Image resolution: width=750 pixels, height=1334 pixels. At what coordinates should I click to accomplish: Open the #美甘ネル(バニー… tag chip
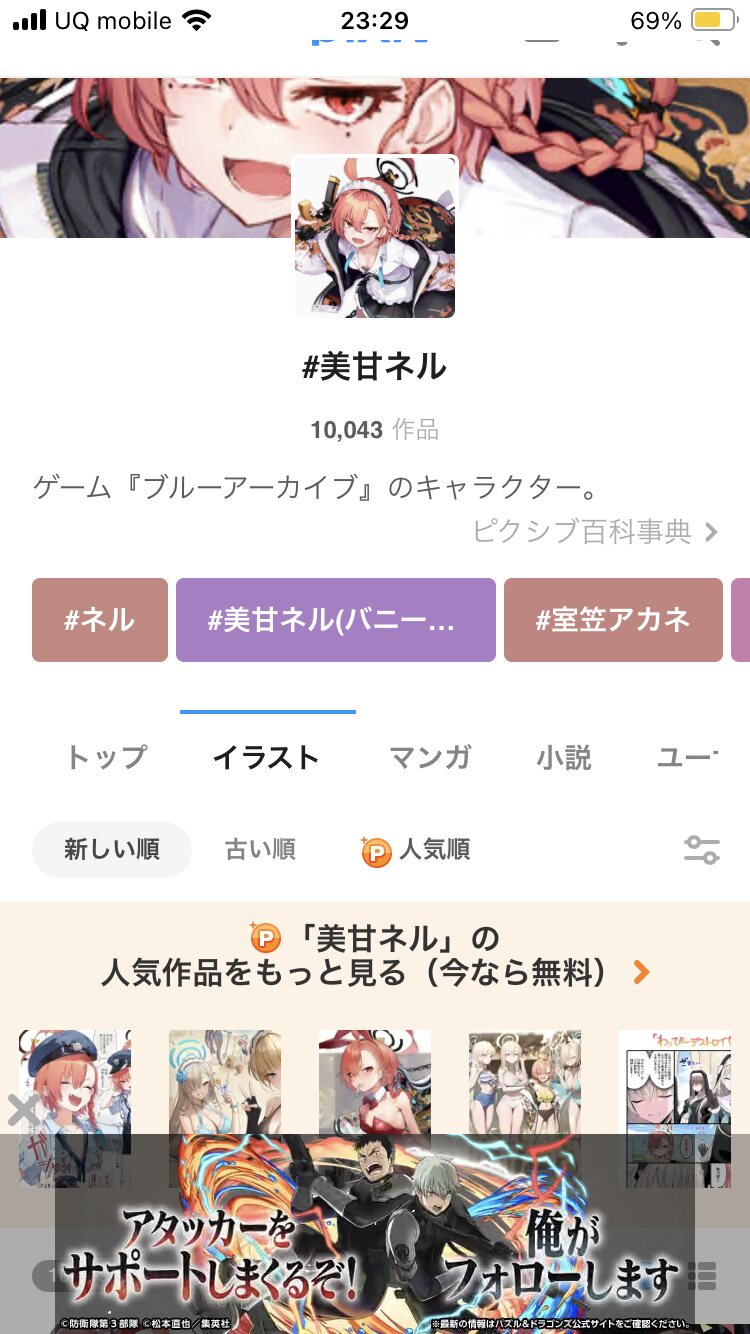pyautogui.click(x=335, y=620)
